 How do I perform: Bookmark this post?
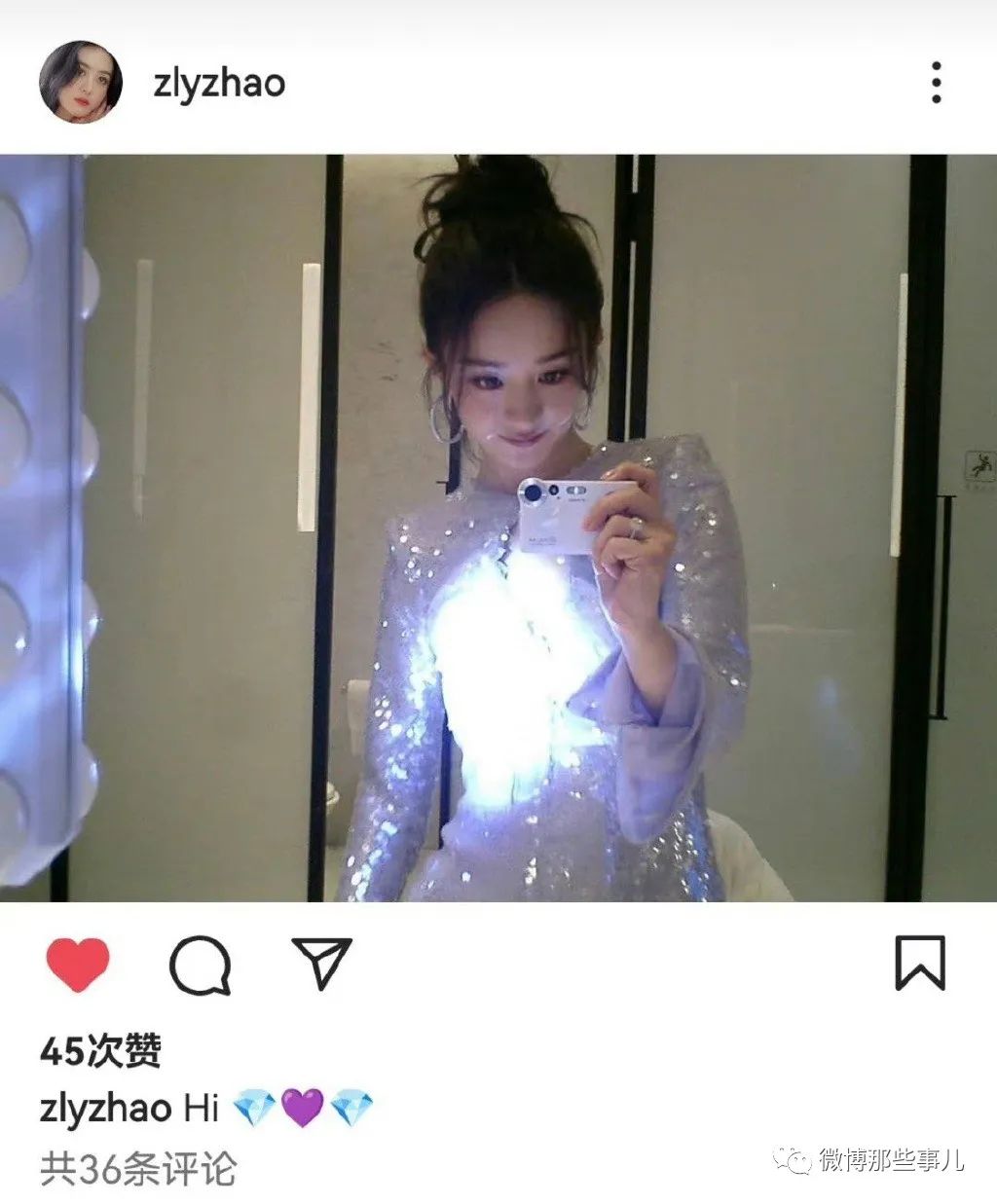point(919,963)
